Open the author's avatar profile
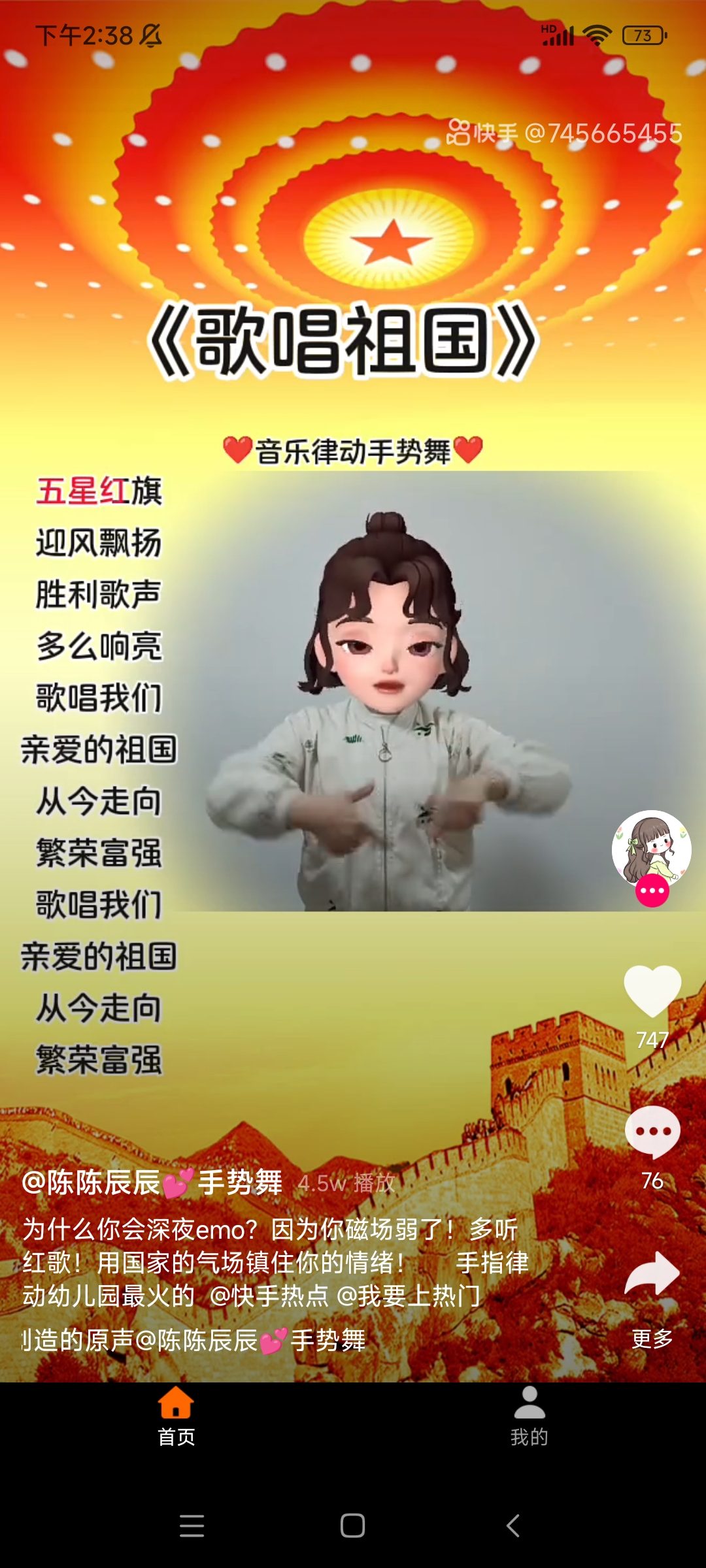This screenshot has height=1568, width=706. (651, 849)
